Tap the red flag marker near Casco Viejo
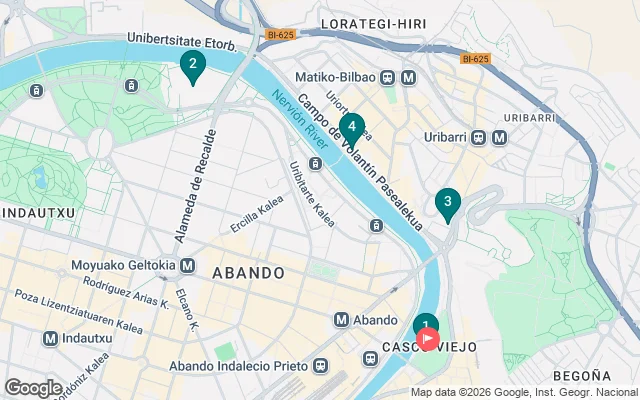Viewport: 640px width, 400px height. click(429, 339)
